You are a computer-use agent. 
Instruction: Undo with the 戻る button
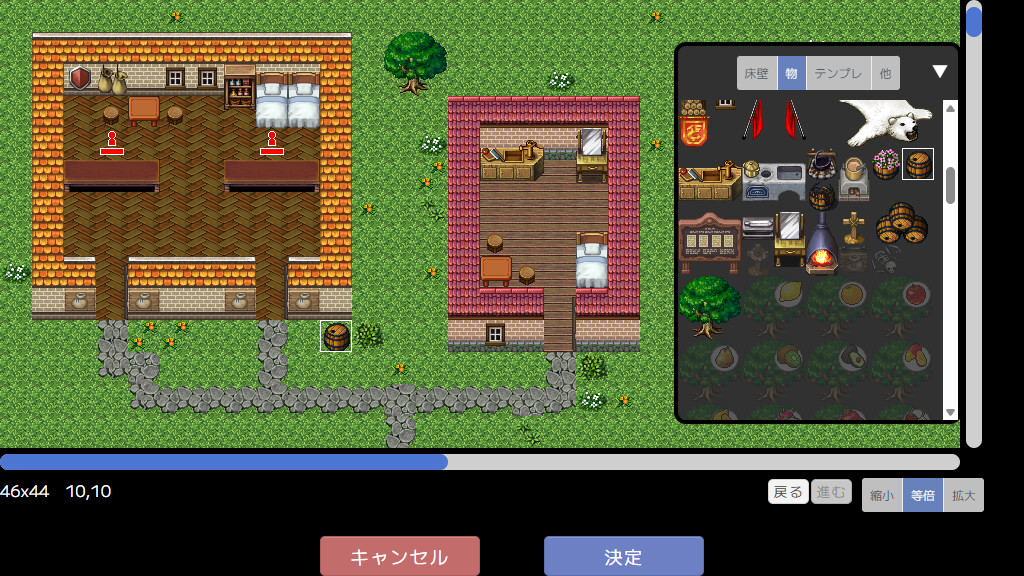788,492
